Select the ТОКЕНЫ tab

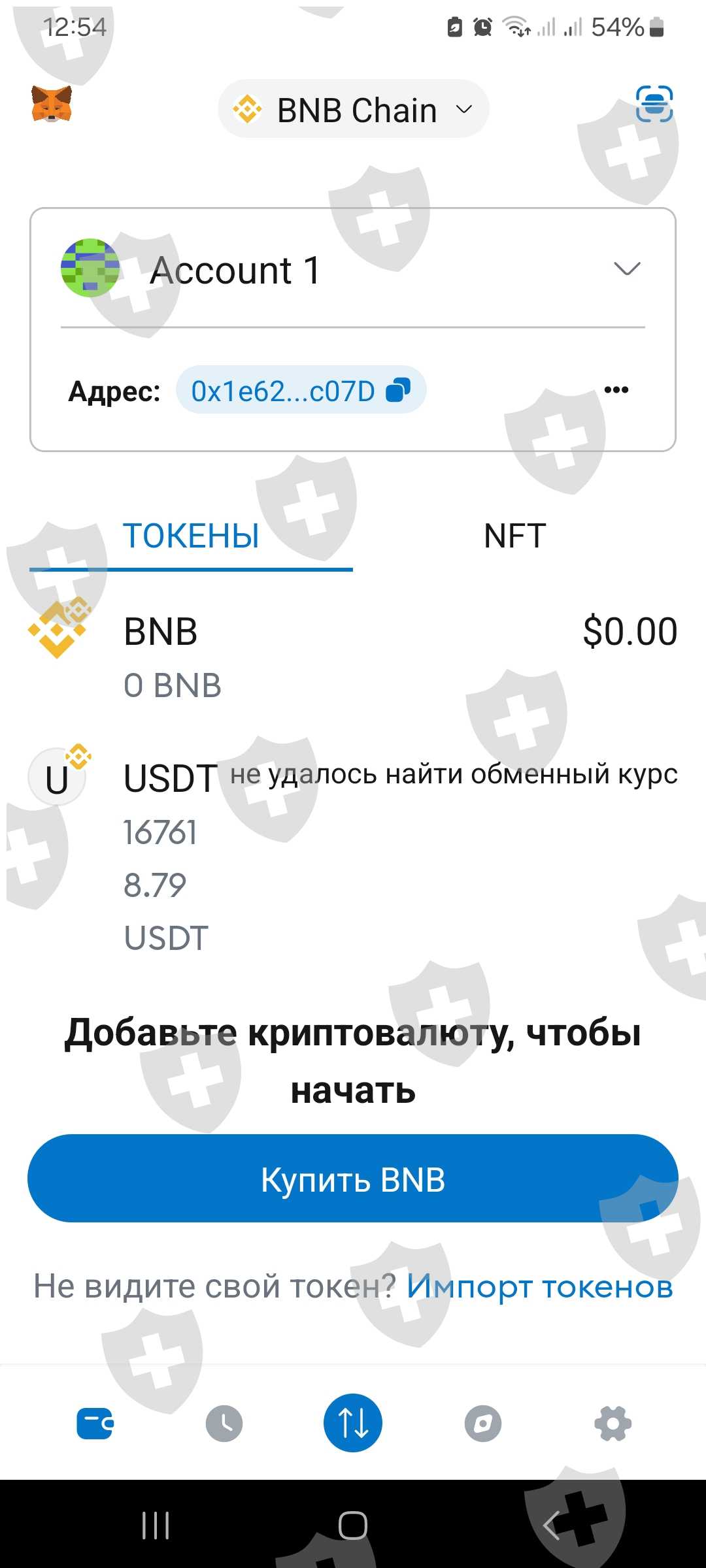tap(191, 536)
